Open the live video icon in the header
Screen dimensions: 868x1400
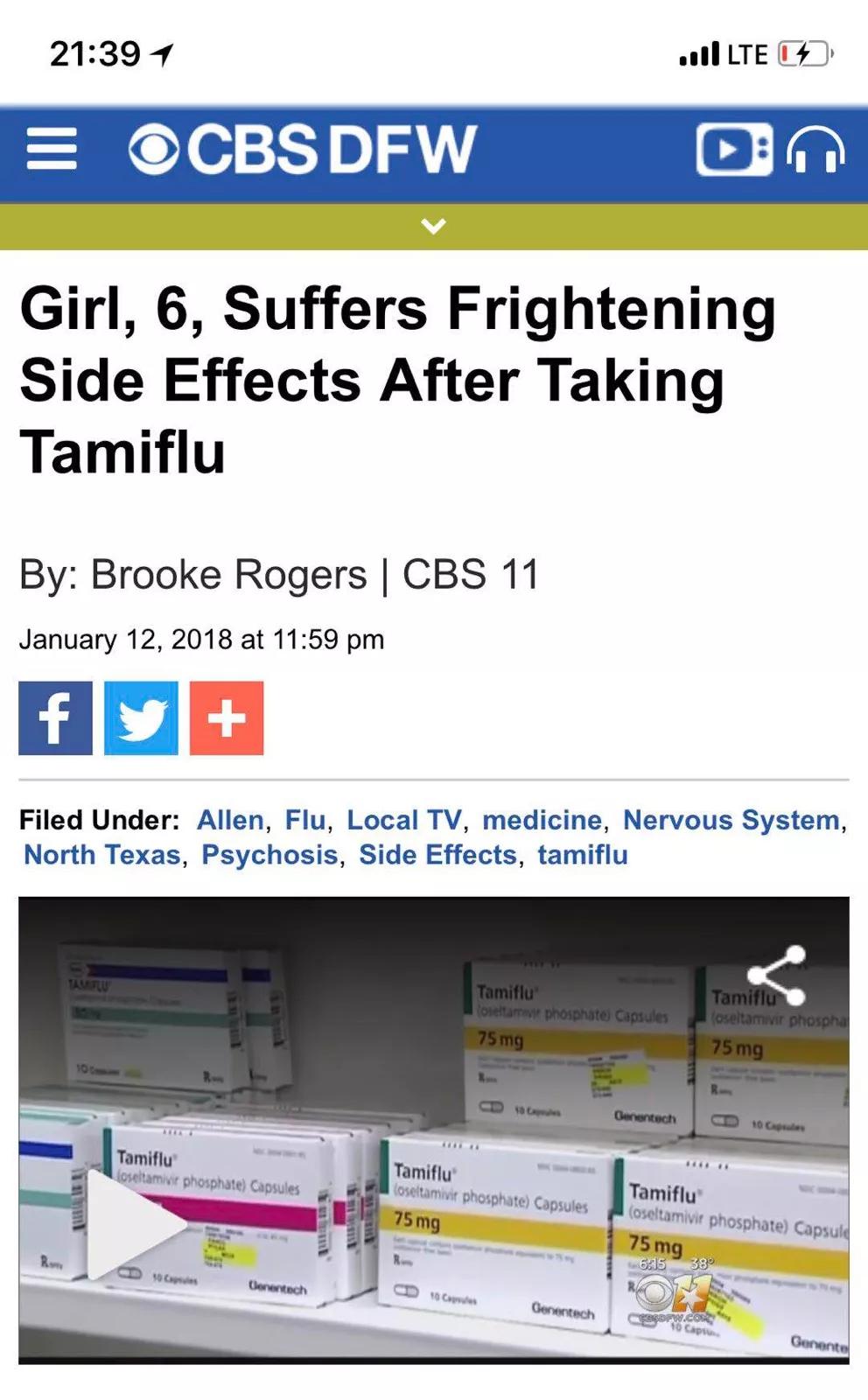(734, 150)
